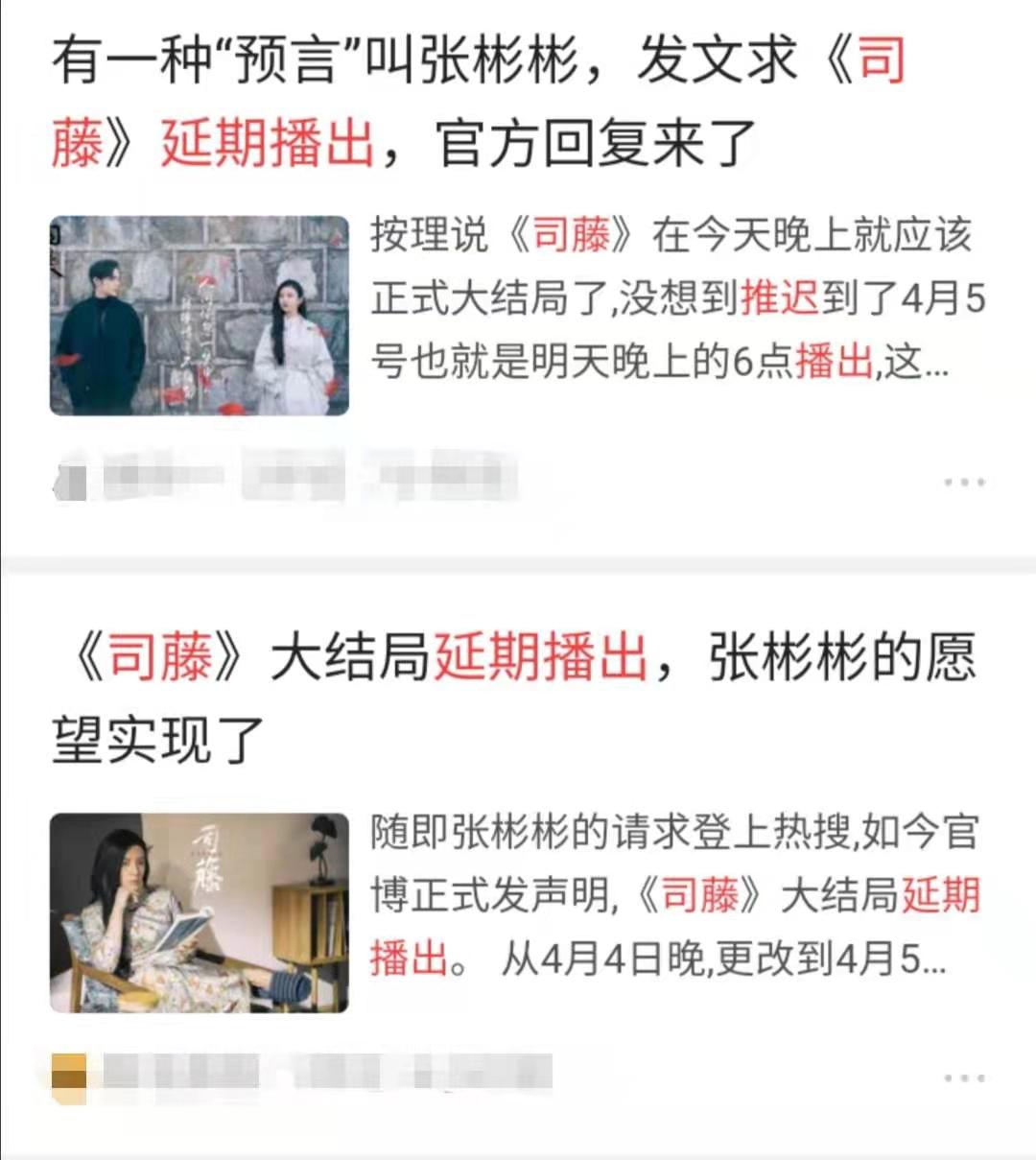The height and width of the screenshot is (1160, 1036).
Task: Tap thumbnail of woman reading on chair
Action: coord(200,912)
